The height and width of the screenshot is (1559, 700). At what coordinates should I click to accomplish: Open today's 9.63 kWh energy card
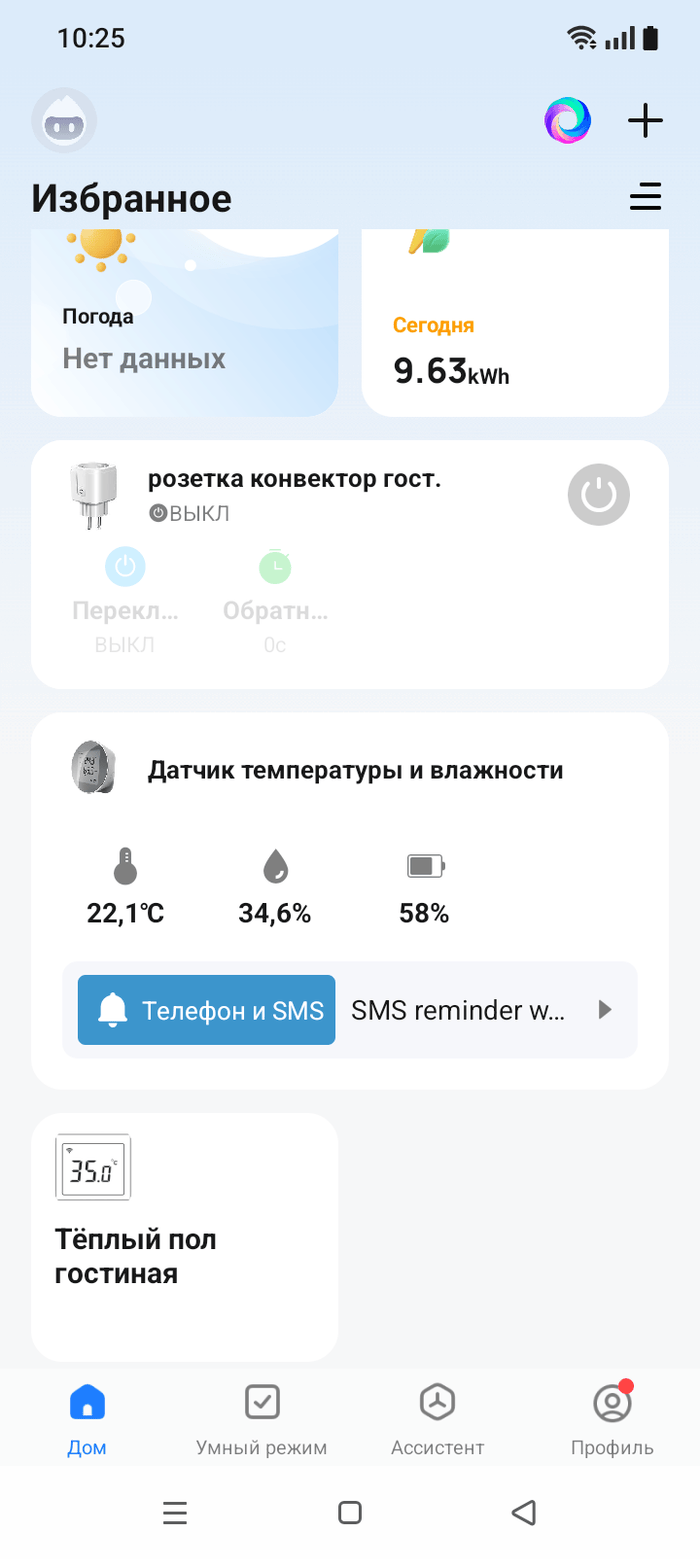coord(514,330)
